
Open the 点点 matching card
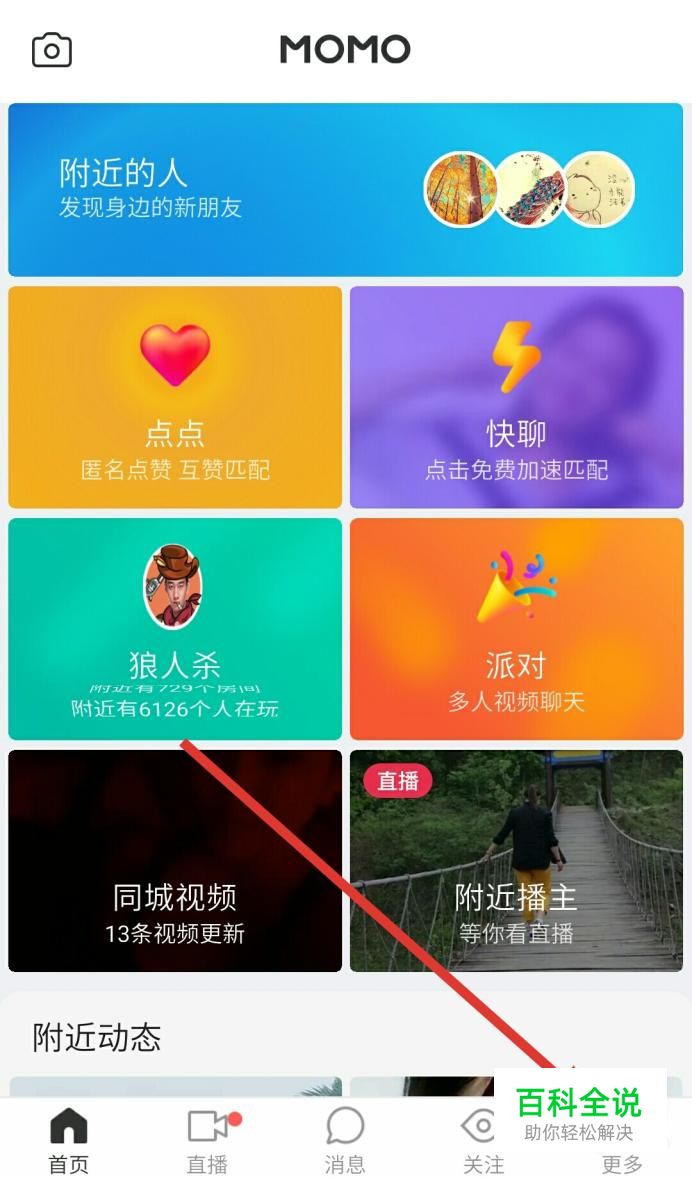point(175,397)
